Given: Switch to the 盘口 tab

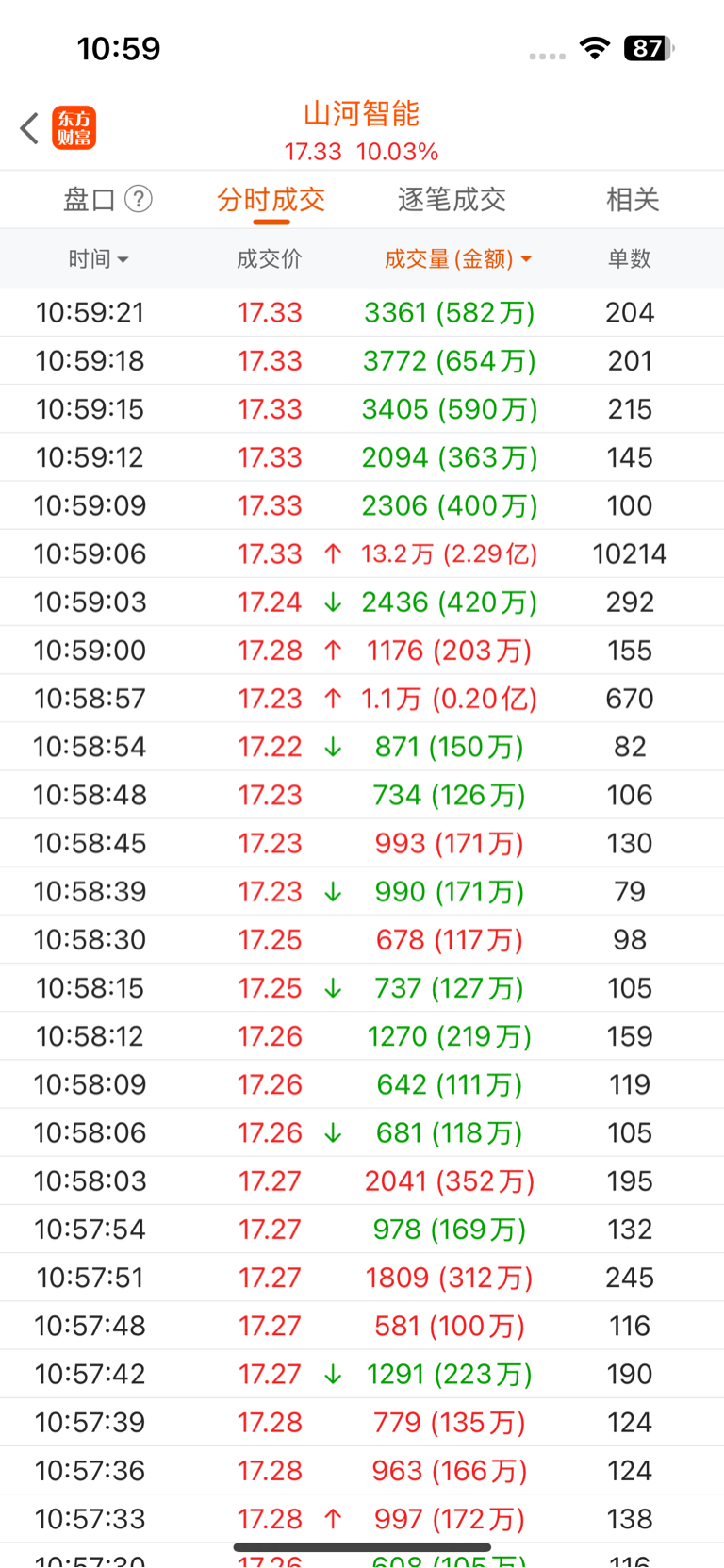Looking at the screenshot, I should (90, 200).
